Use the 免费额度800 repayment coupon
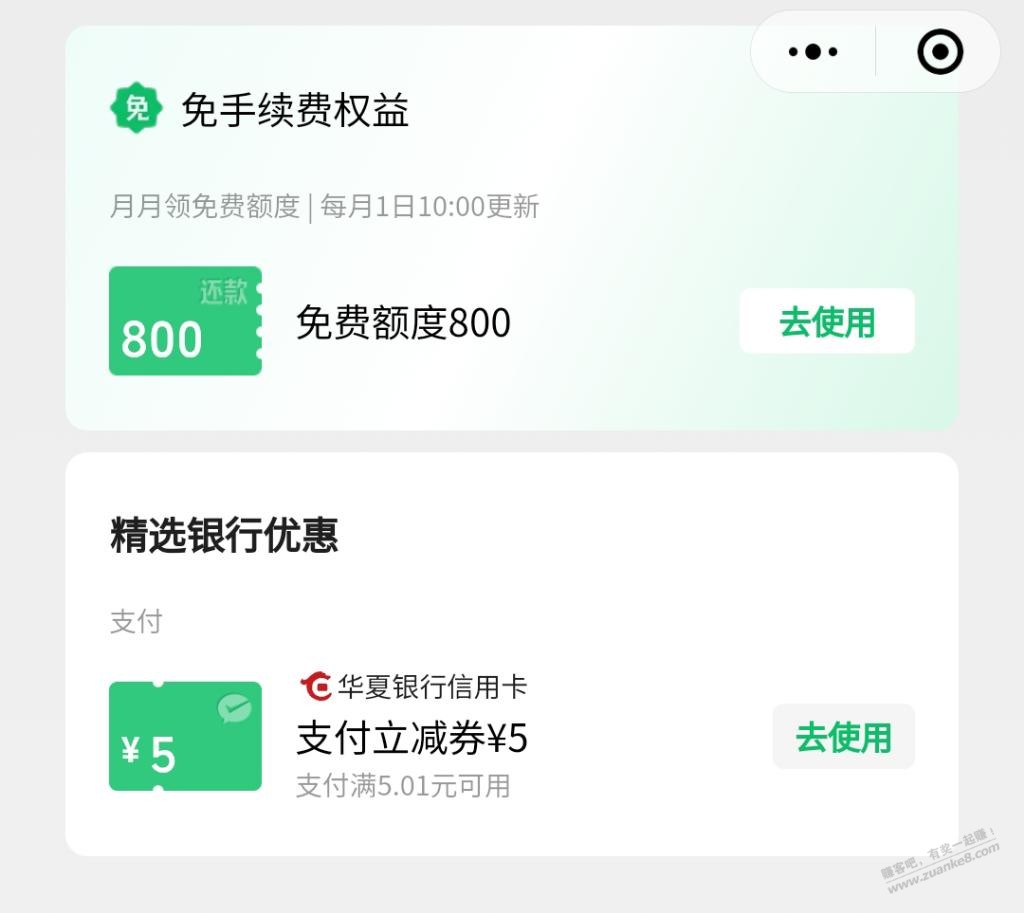 pyautogui.click(x=826, y=322)
